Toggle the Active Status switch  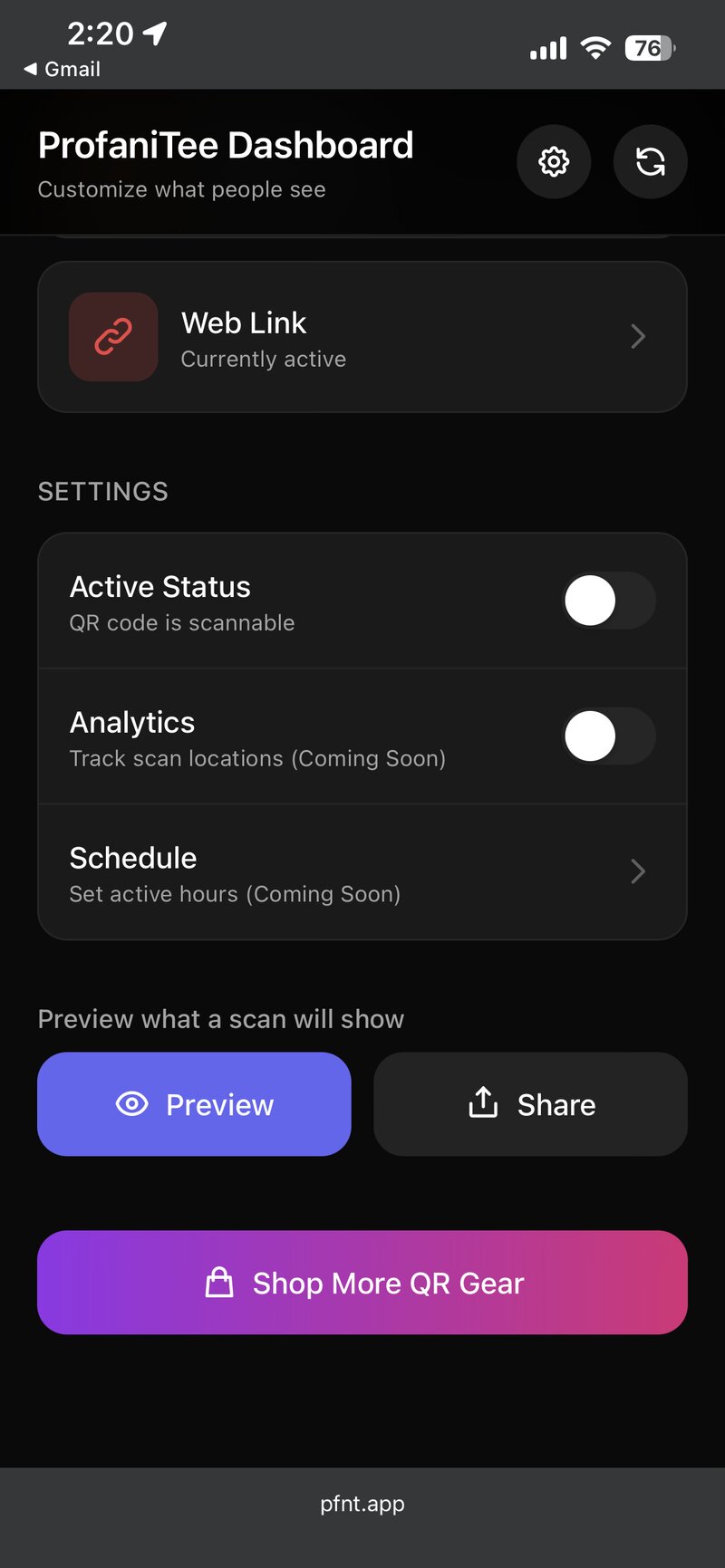pos(608,601)
